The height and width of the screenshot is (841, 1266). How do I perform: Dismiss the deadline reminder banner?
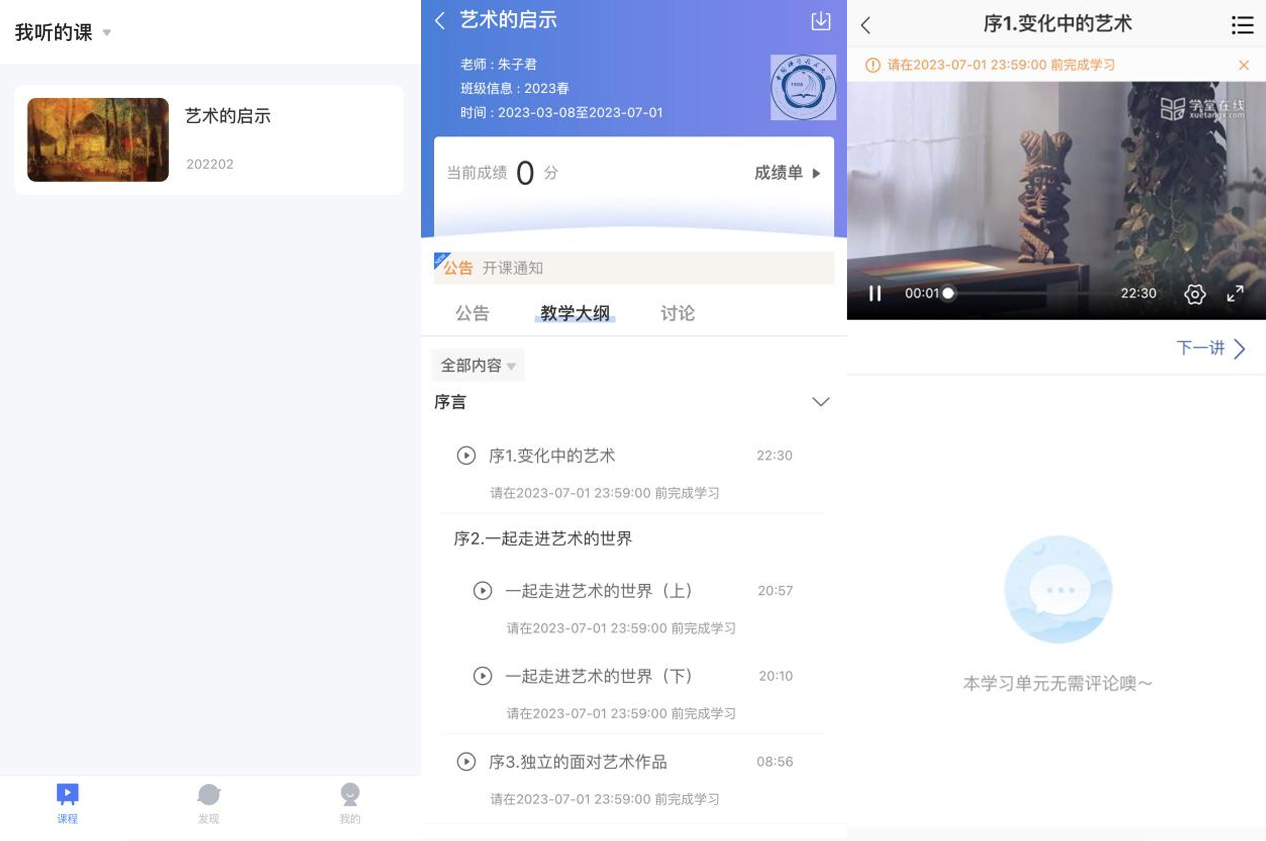[1243, 65]
